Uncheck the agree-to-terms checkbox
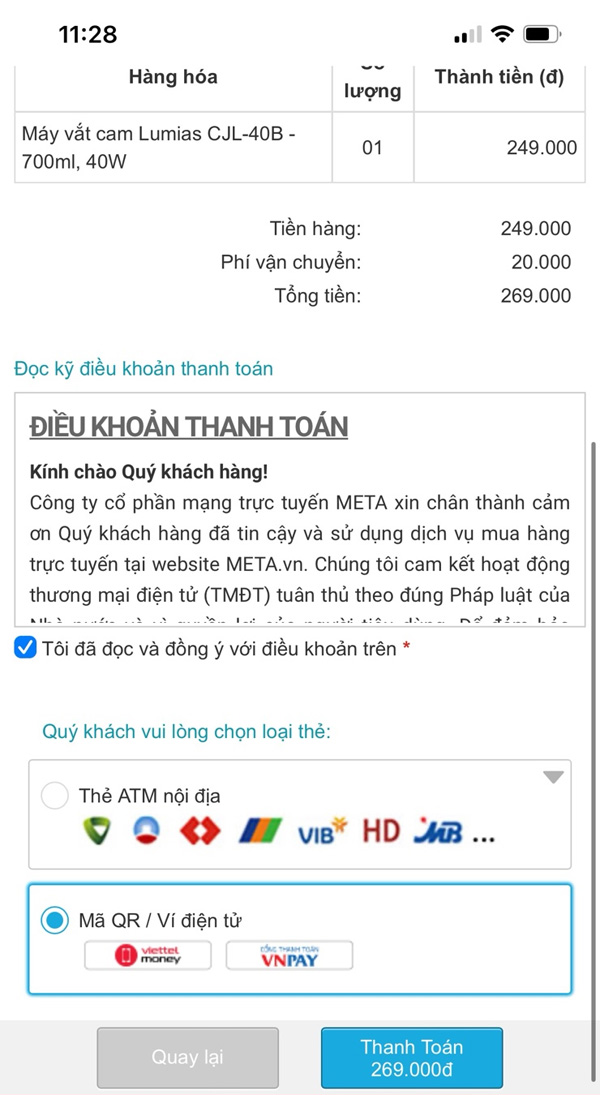The height and width of the screenshot is (1095, 600). [x=26, y=648]
